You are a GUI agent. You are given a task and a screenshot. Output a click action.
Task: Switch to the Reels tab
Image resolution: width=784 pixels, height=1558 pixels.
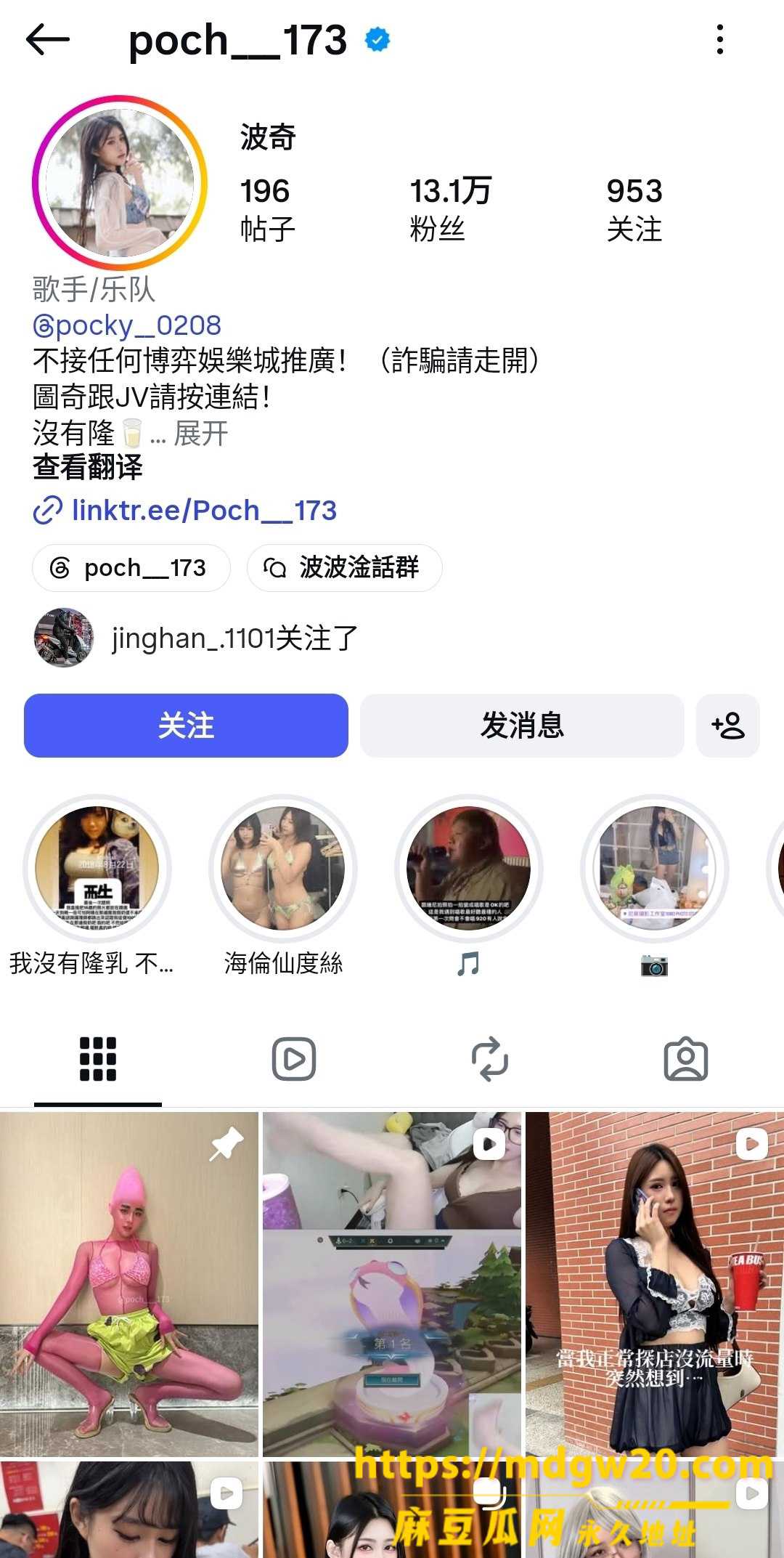point(294,1060)
